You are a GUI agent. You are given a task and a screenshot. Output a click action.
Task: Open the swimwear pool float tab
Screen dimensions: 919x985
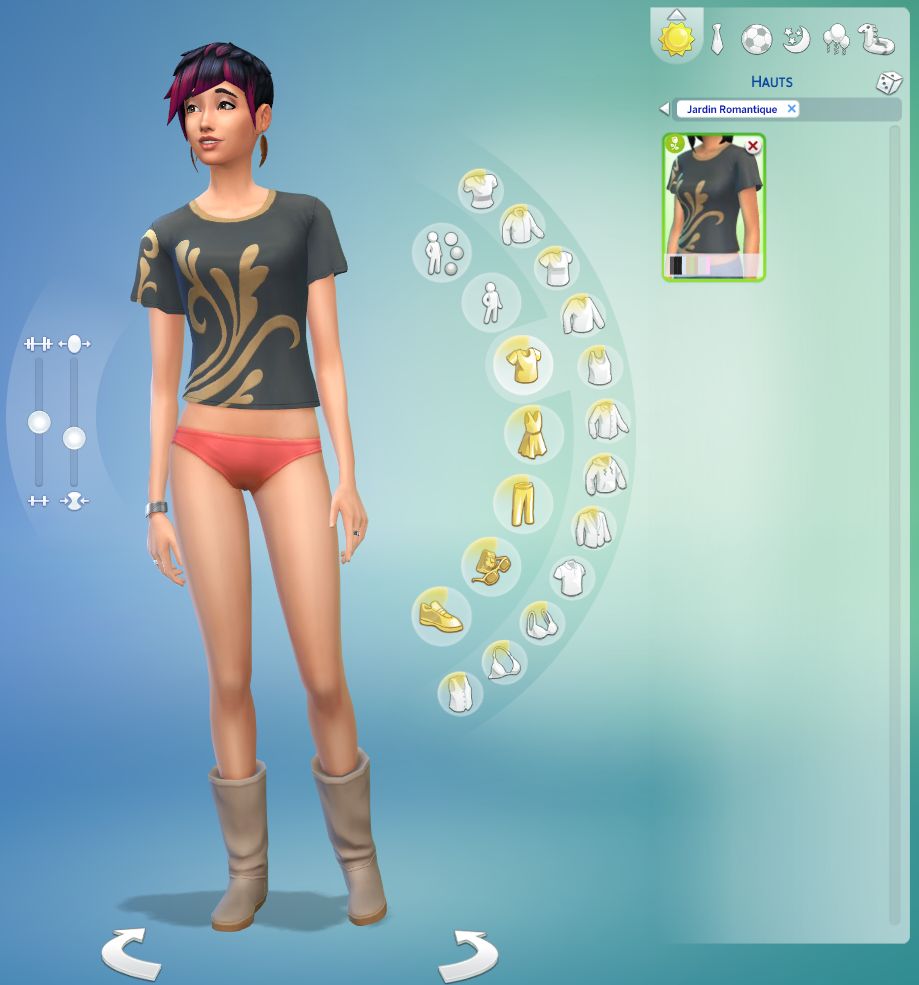click(x=877, y=38)
